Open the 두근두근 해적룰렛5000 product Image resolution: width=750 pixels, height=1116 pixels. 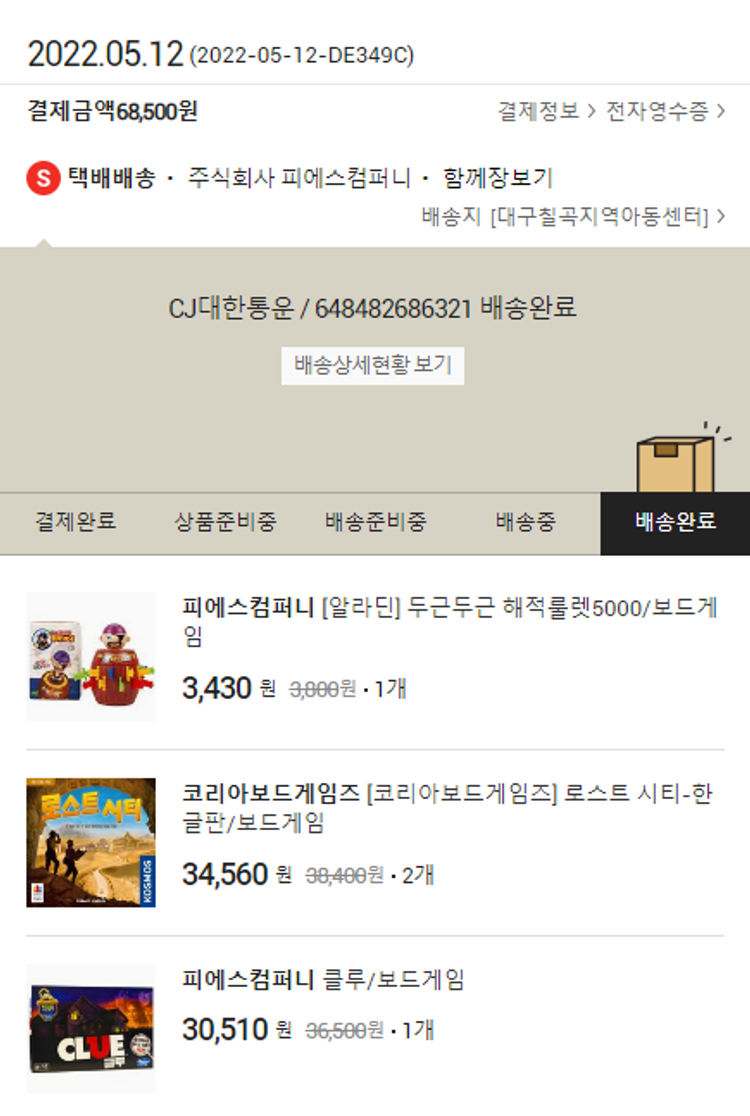pyautogui.click(x=450, y=621)
